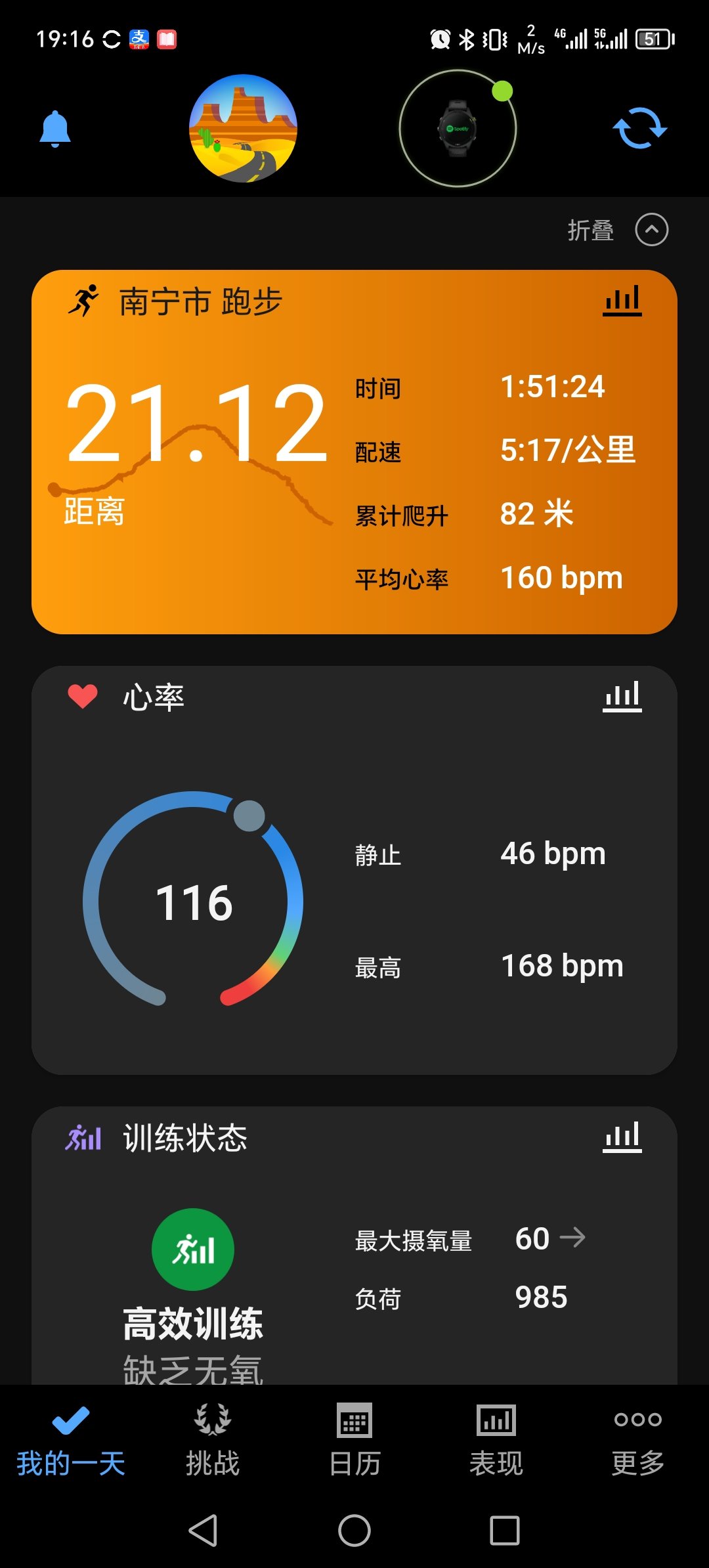The width and height of the screenshot is (709, 1568).
Task: Sync data with the refresh icon
Action: tap(639, 129)
